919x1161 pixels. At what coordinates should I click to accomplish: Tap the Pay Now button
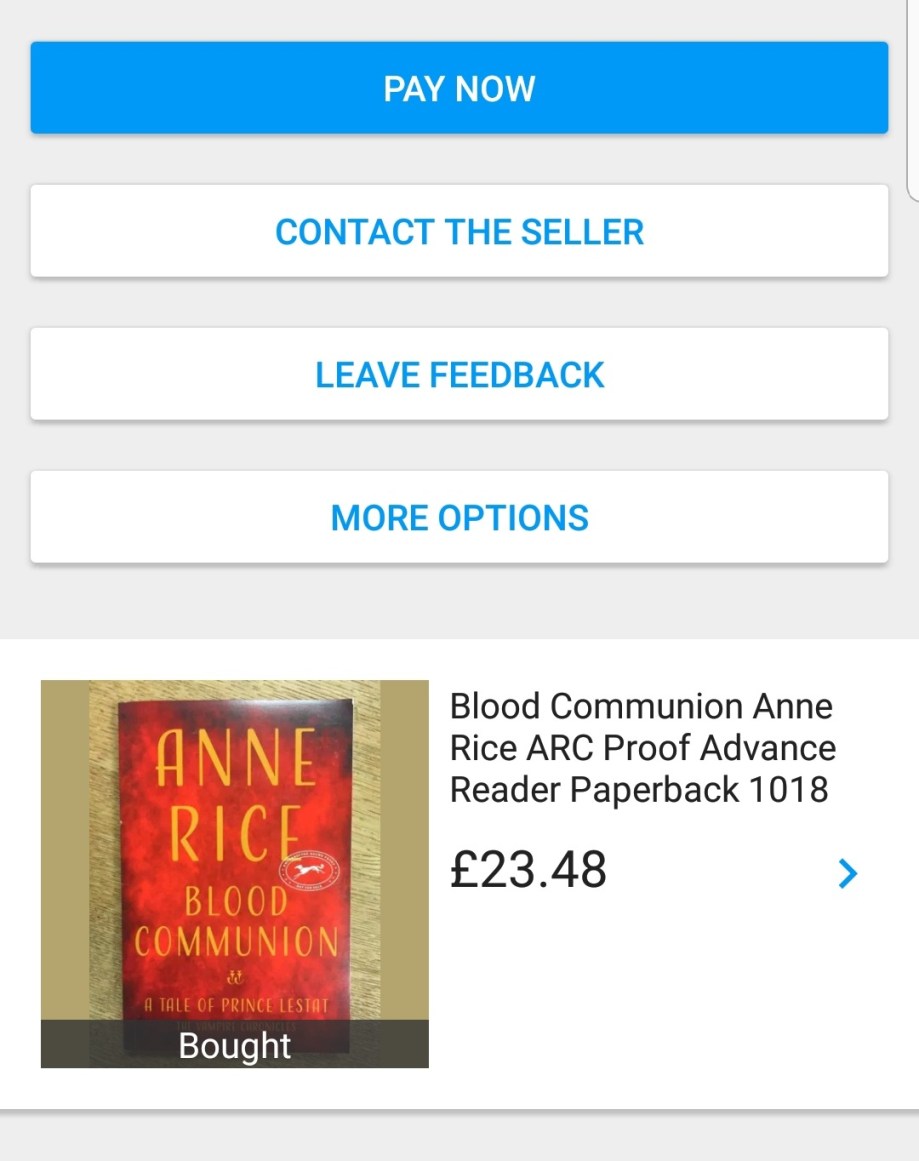coord(459,88)
